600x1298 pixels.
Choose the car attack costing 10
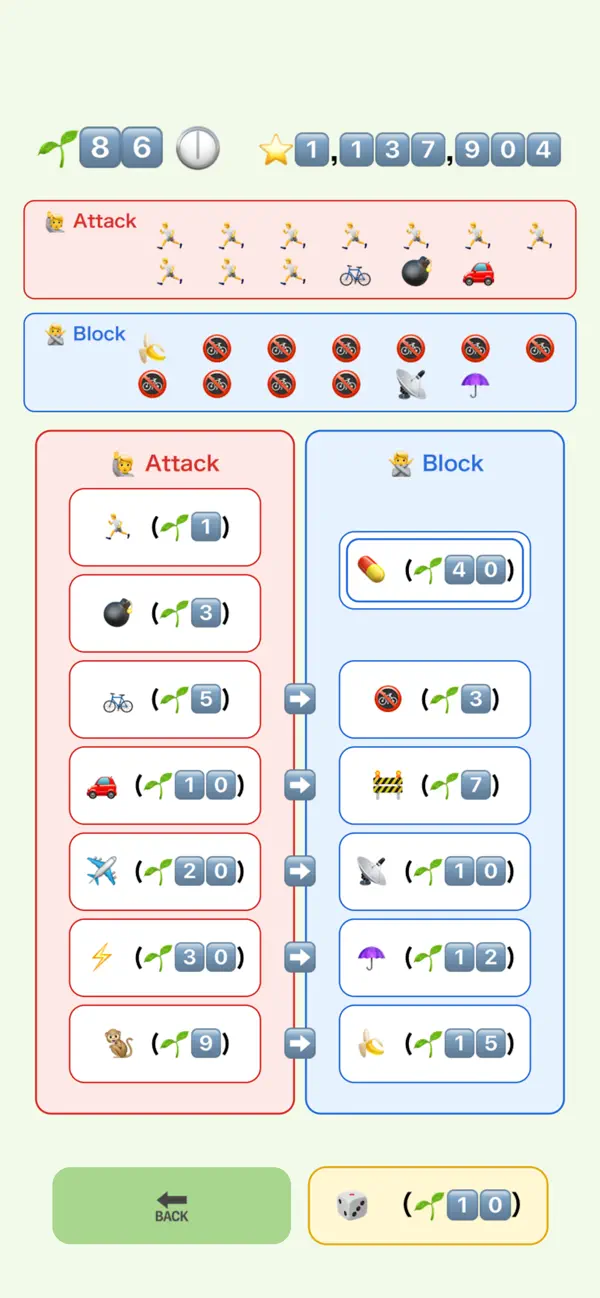point(165,785)
